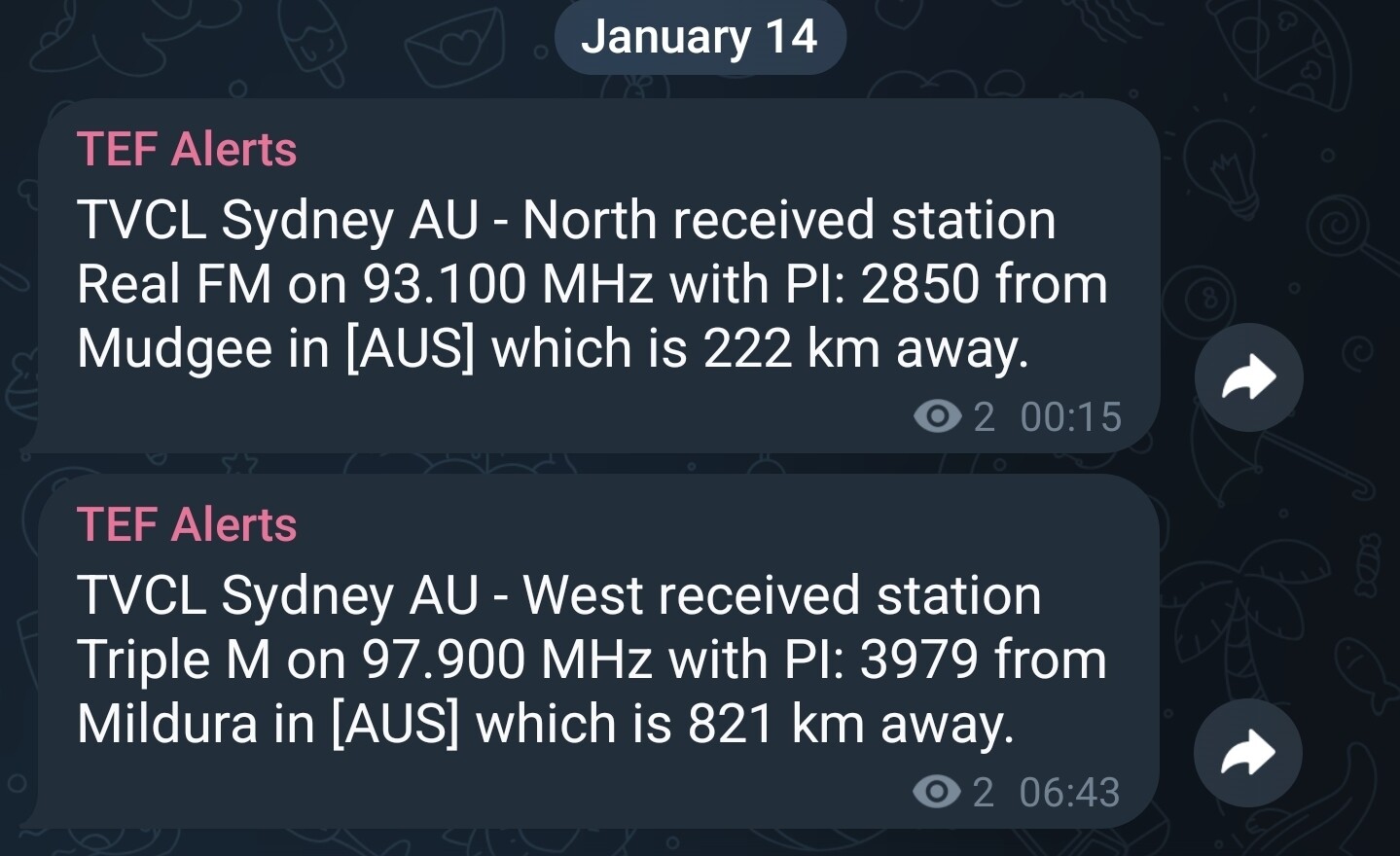Image resolution: width=1400 pixels, height=856 pixels.
Task: Open the Triple M 97.900 MHz message
Action: [591, 660]
